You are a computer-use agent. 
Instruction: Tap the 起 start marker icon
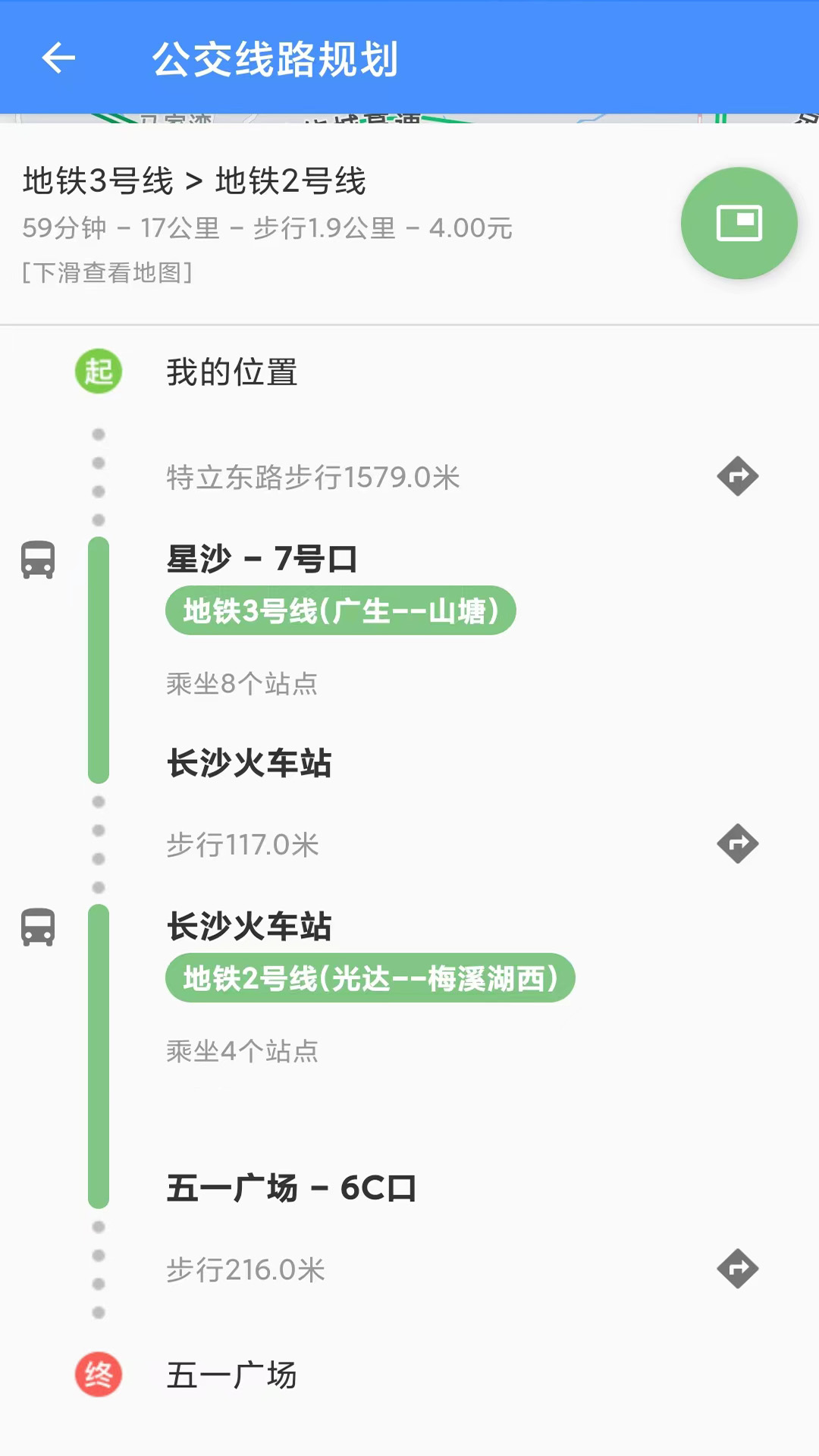tap(97, 372)
